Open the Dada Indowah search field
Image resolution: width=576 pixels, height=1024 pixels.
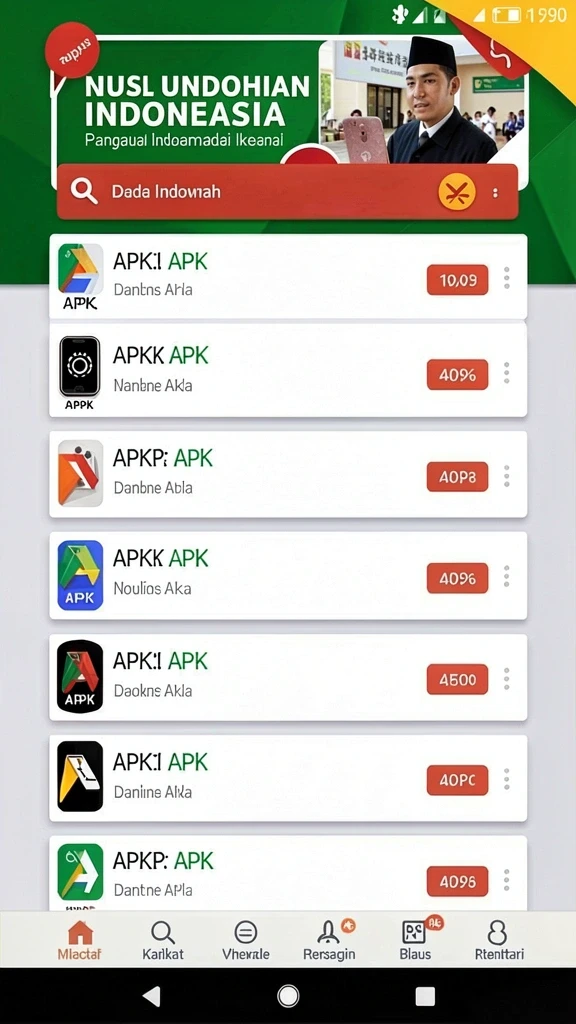click(287, 191)
